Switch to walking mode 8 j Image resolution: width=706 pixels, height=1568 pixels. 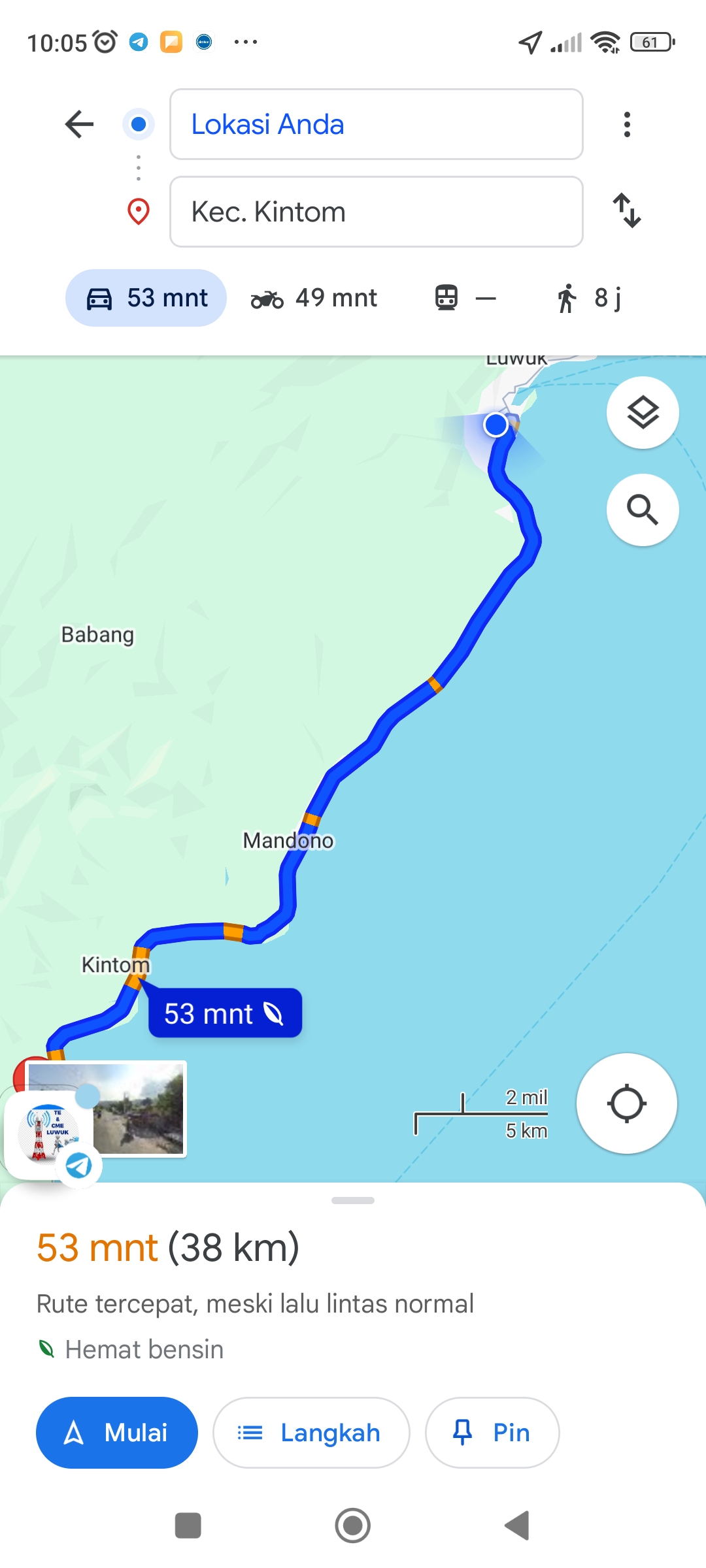588,298
